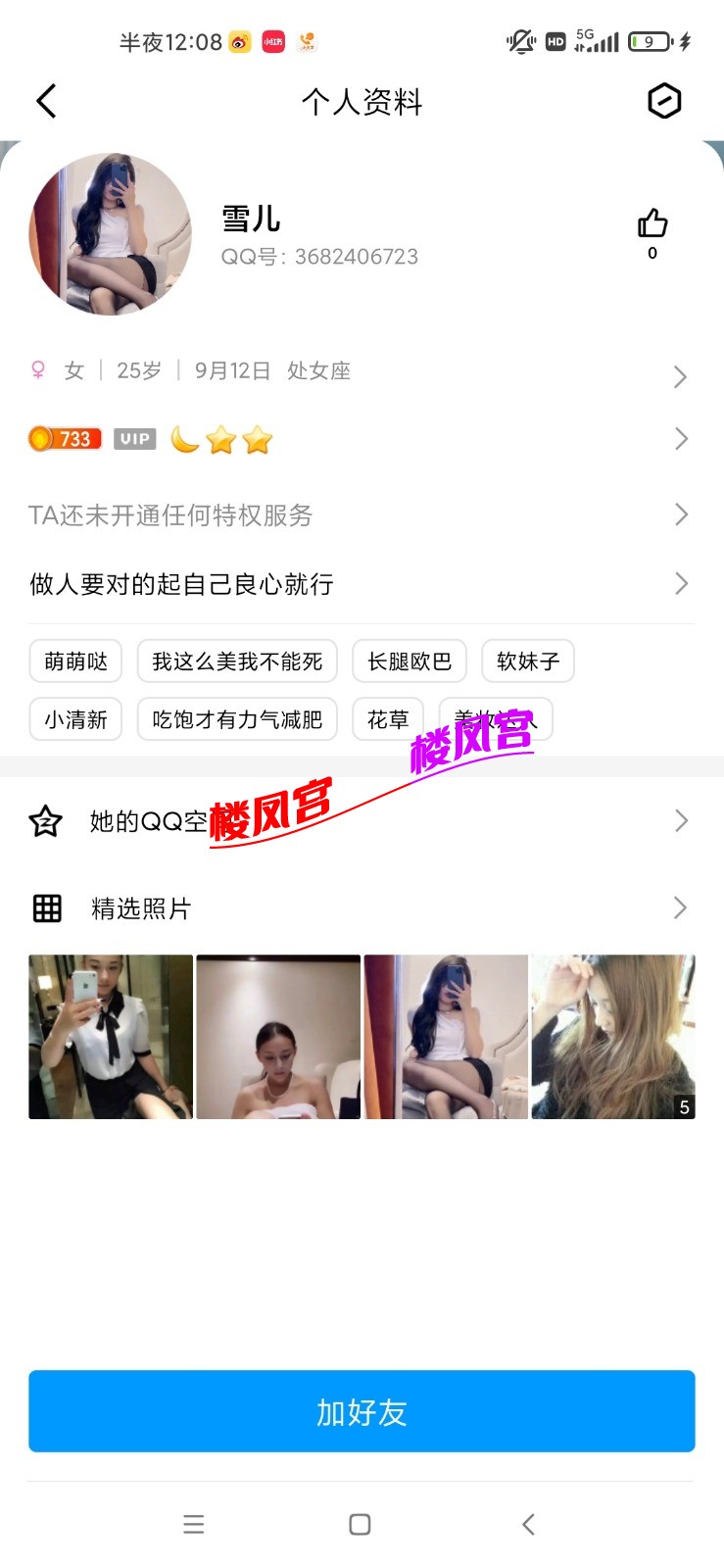The height and width of the screenshot is (1568, 724).
Task: Expand the age and birthday row chevron
Action: [x=681, y=376]
